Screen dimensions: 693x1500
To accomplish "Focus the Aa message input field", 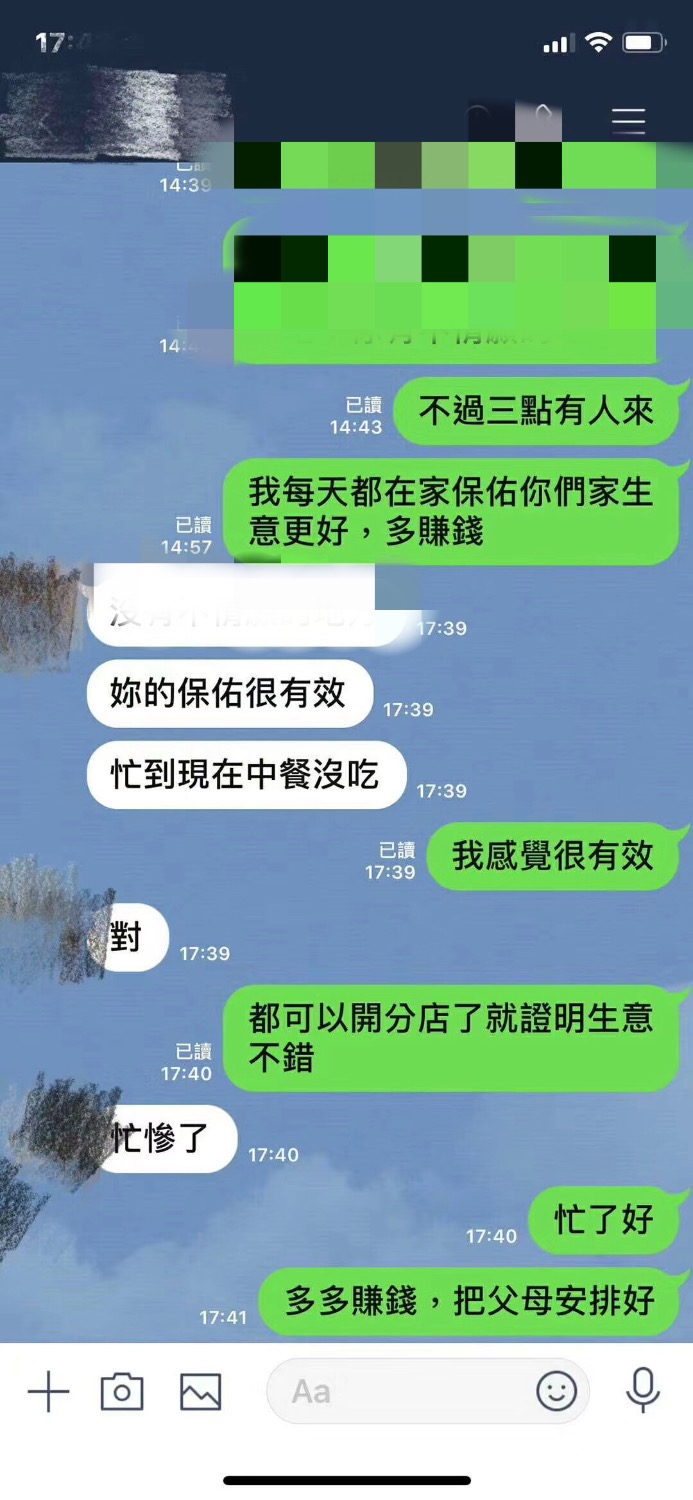I will (x=400, y=1391).
